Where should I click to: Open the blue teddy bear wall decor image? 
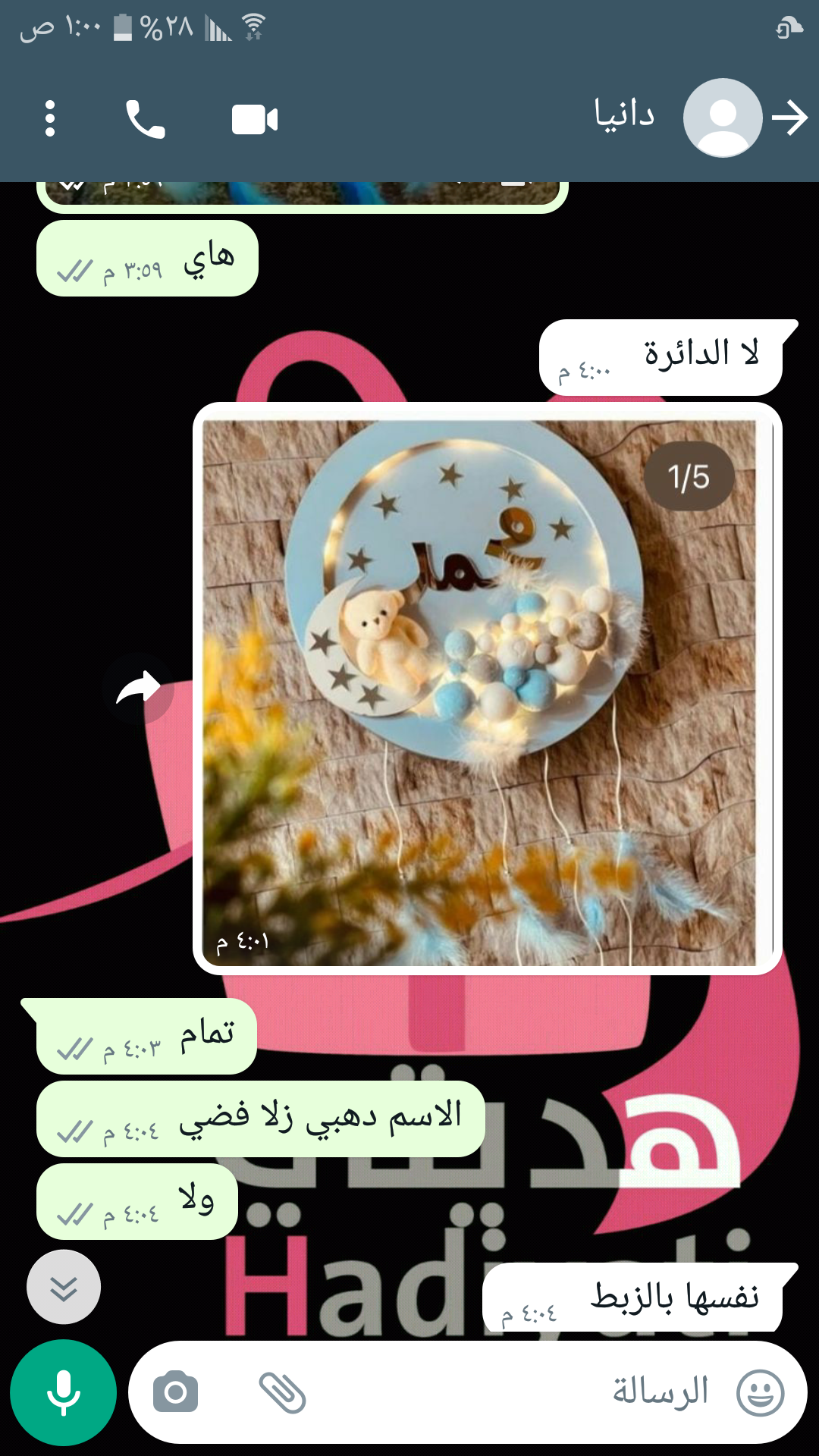[485, 690]
